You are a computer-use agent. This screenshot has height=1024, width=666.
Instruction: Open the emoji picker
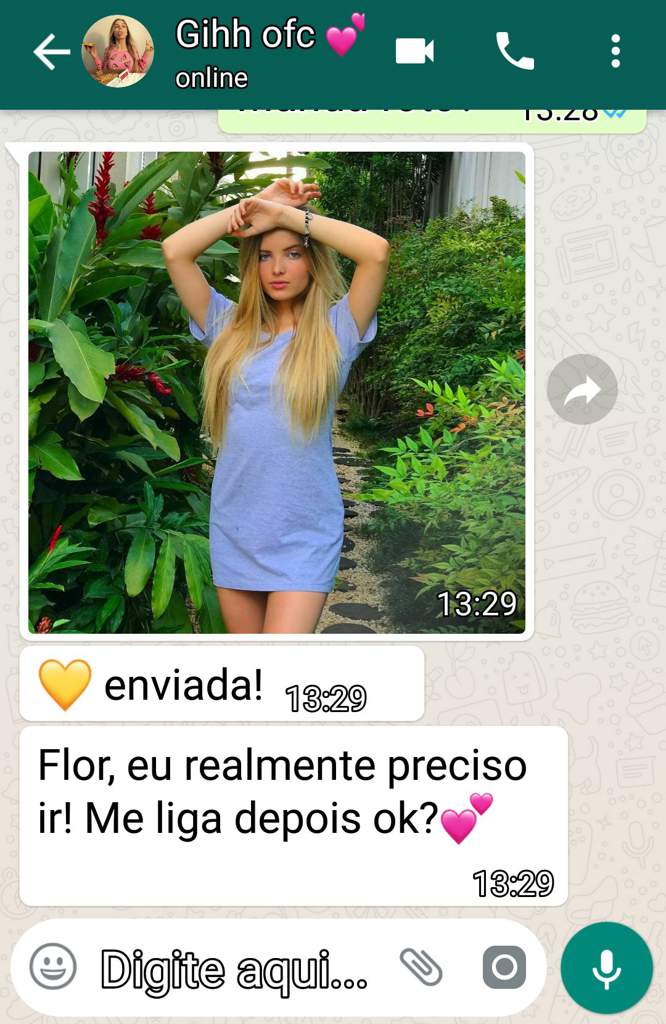(x=53, y=967)
